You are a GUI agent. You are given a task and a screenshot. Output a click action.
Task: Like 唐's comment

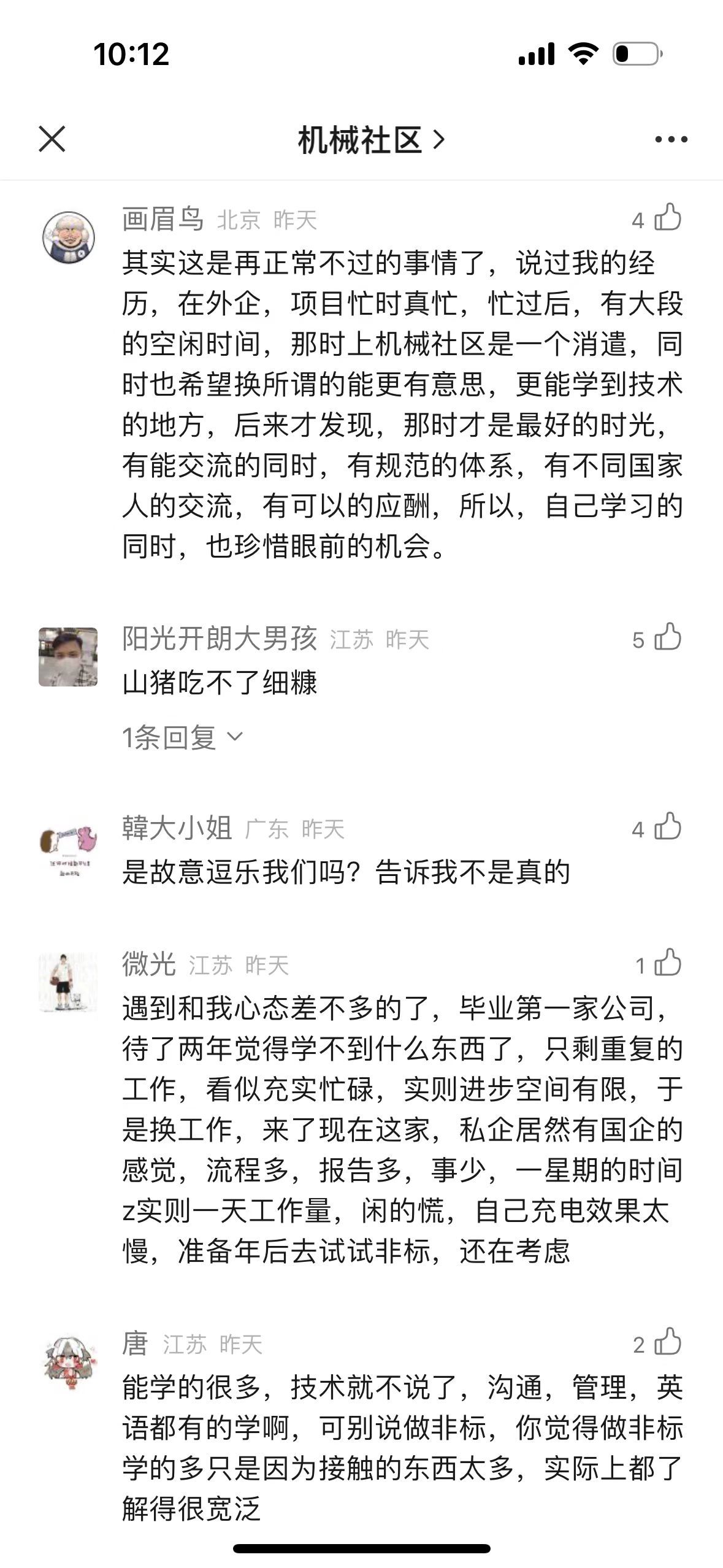coord(667,1343)
